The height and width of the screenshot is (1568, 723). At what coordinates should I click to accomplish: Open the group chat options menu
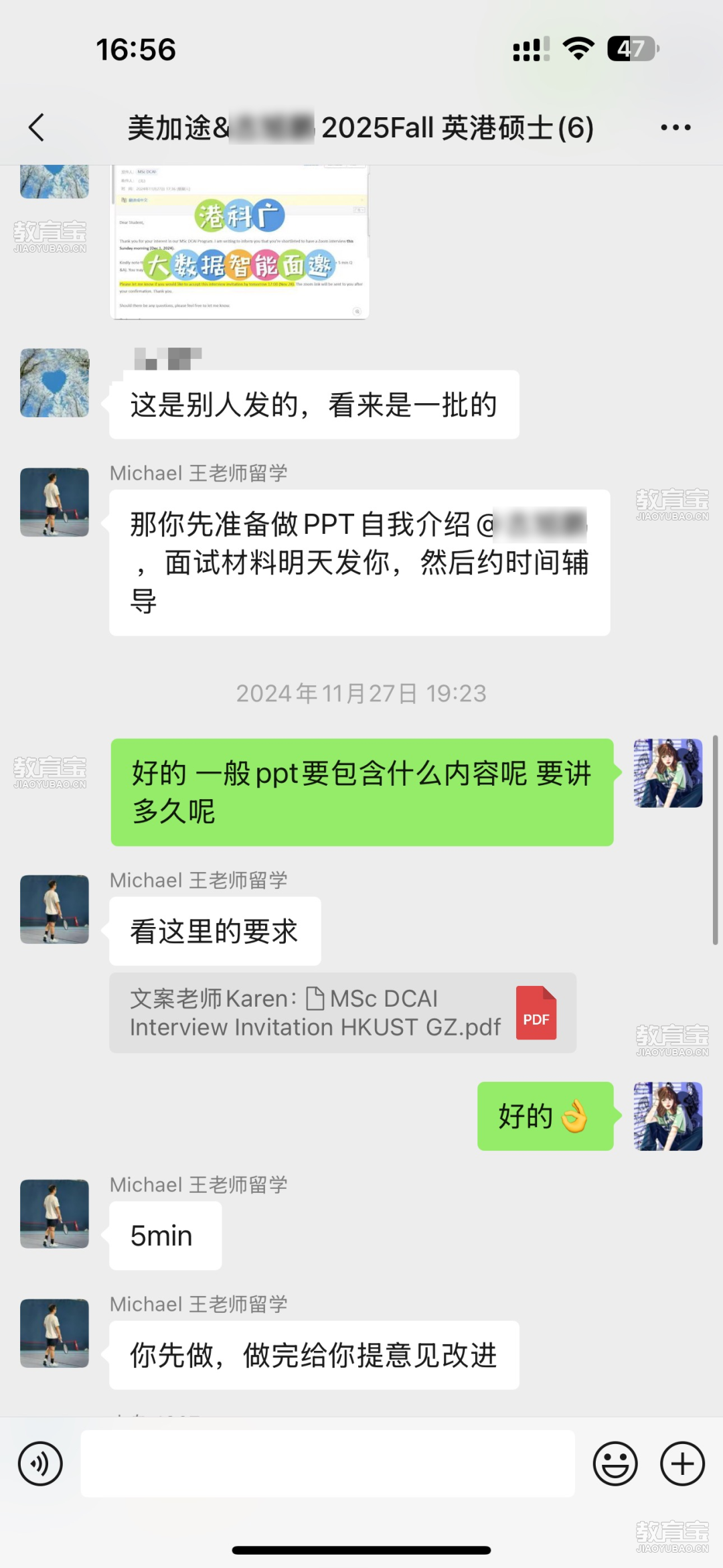click(675, 127)
